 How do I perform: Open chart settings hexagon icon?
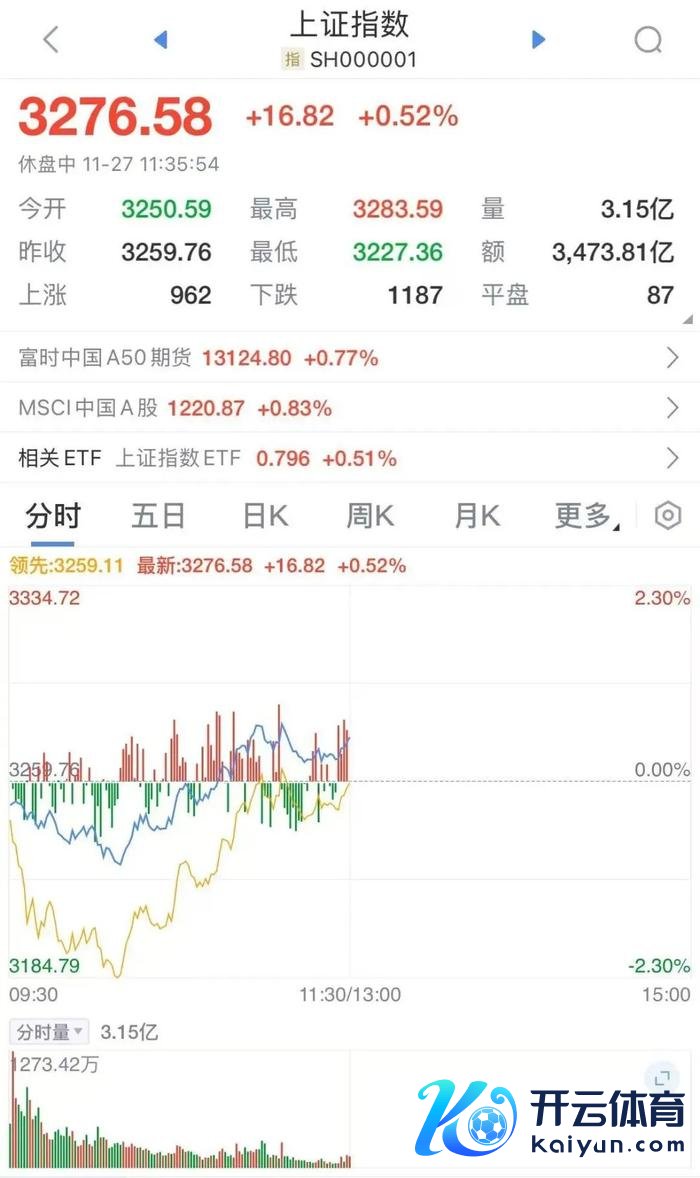pyautogui.click(x=667, y=516)
